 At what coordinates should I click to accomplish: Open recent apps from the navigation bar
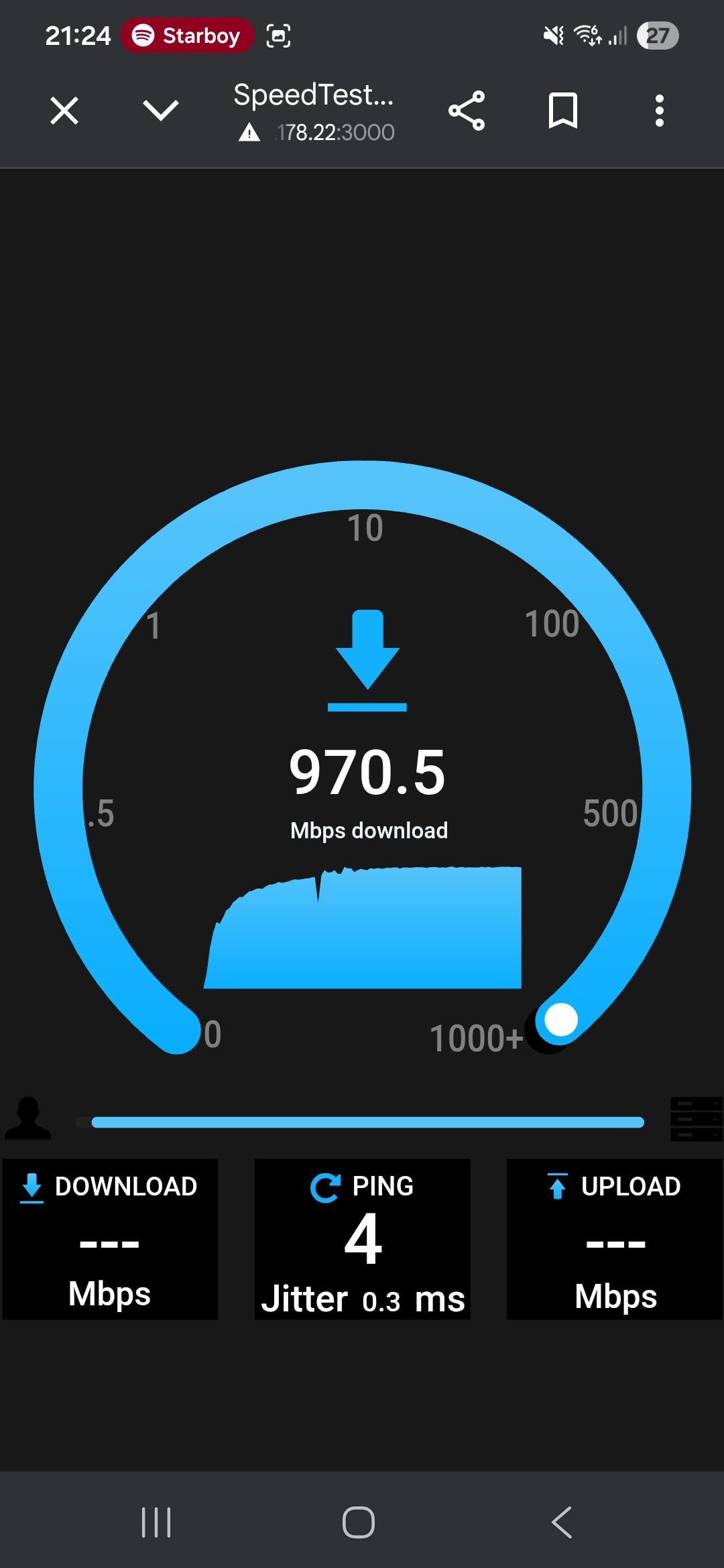coord(156,1522)
